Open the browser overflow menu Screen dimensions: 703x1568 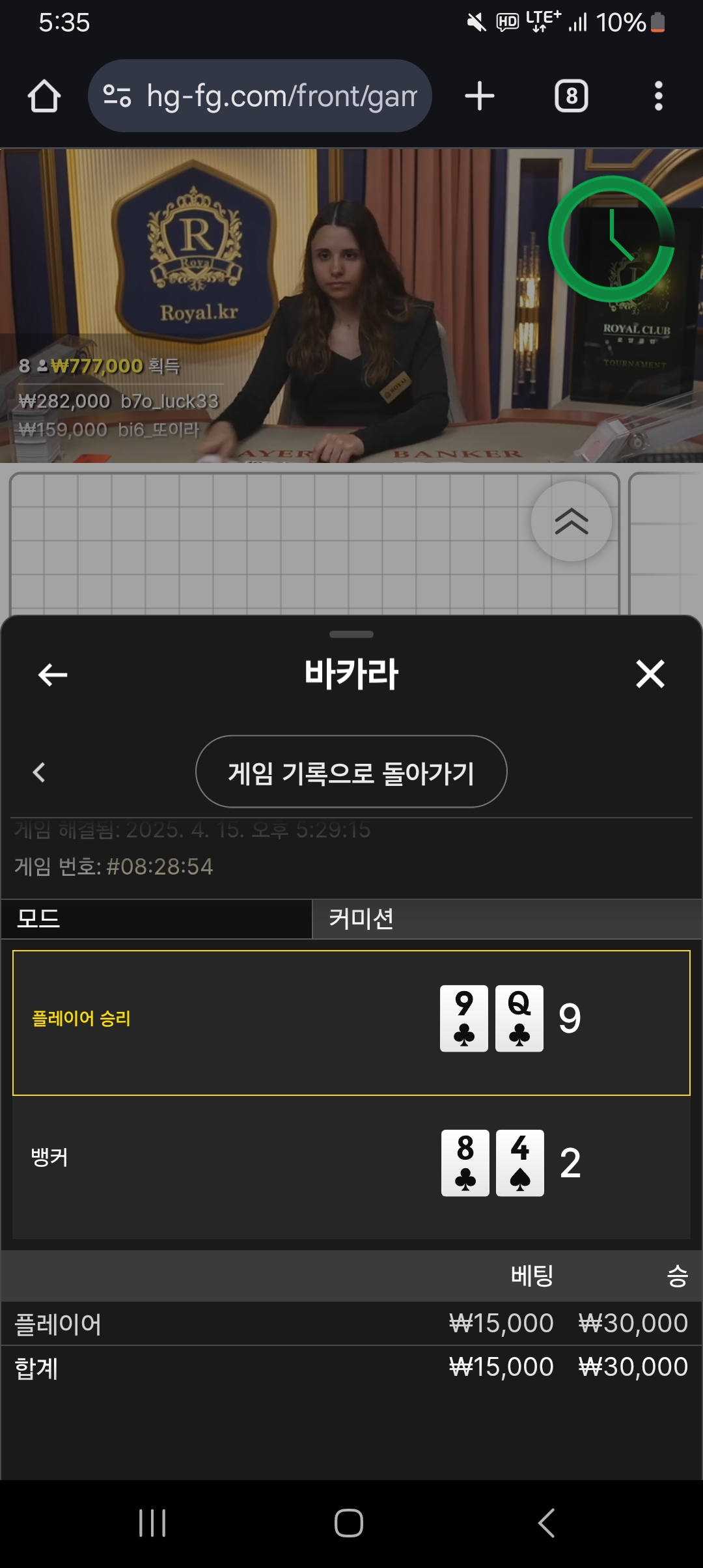click(x=659, y=96)
